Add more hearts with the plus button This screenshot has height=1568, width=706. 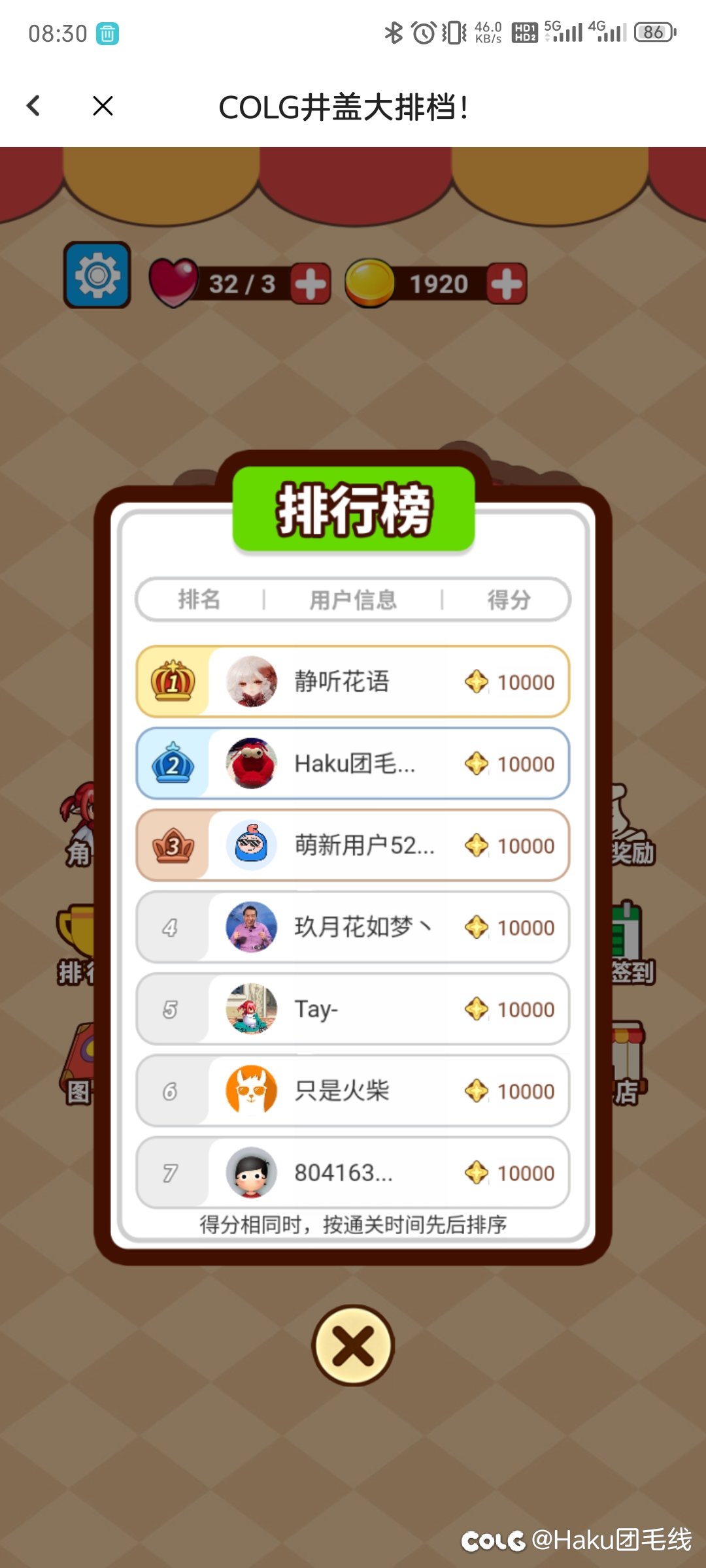[311, 284]
